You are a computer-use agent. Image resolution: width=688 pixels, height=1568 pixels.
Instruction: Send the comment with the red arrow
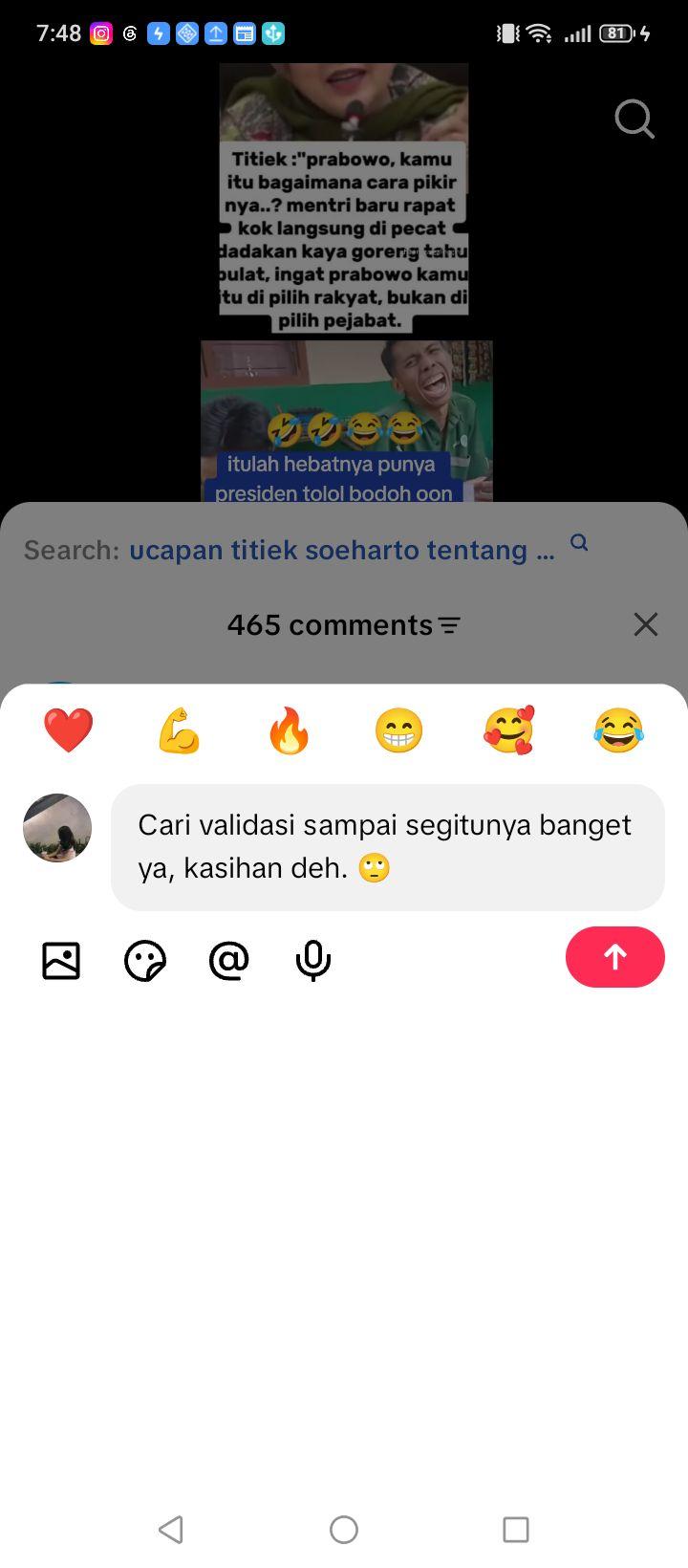click(x=614, y=957)
